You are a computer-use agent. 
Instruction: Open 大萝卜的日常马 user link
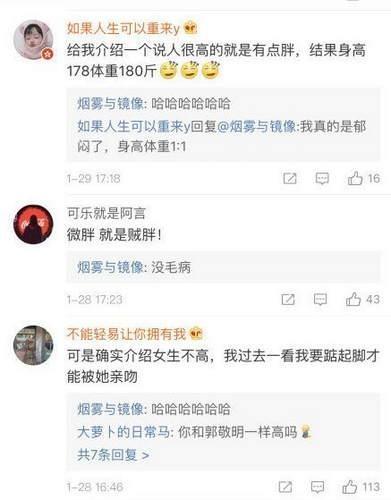coord(123,432)
